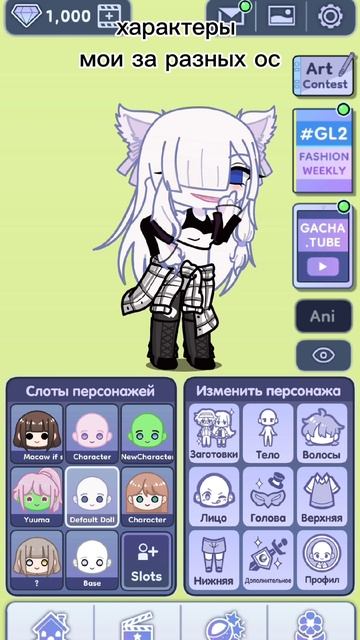Image resolution: width=360 pixels, height=640 pixels.
Task: Select the Default Doll slot
Action: click(x=92, y=497)
